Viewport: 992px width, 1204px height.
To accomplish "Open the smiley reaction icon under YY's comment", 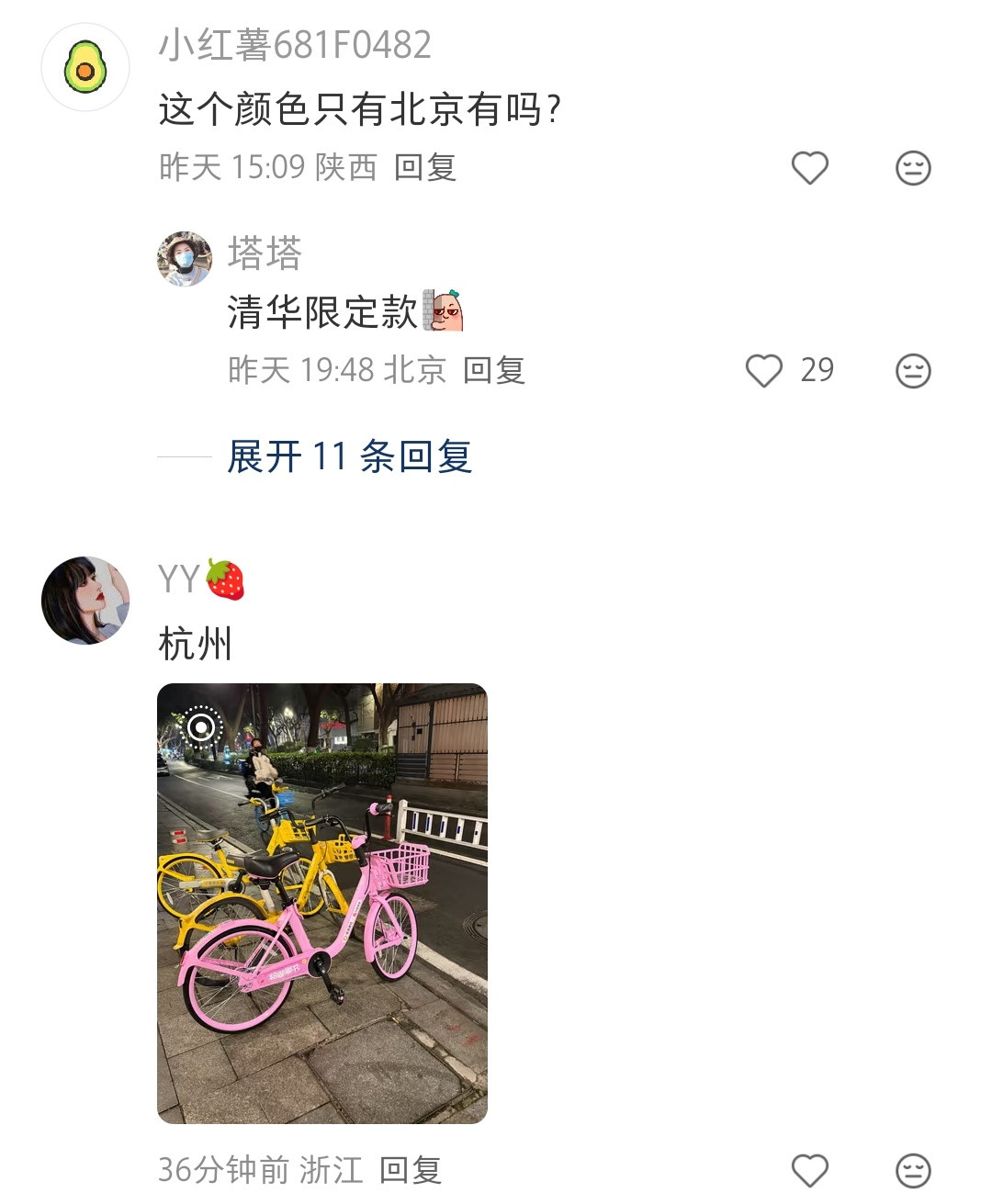I will pos(912,1170).
